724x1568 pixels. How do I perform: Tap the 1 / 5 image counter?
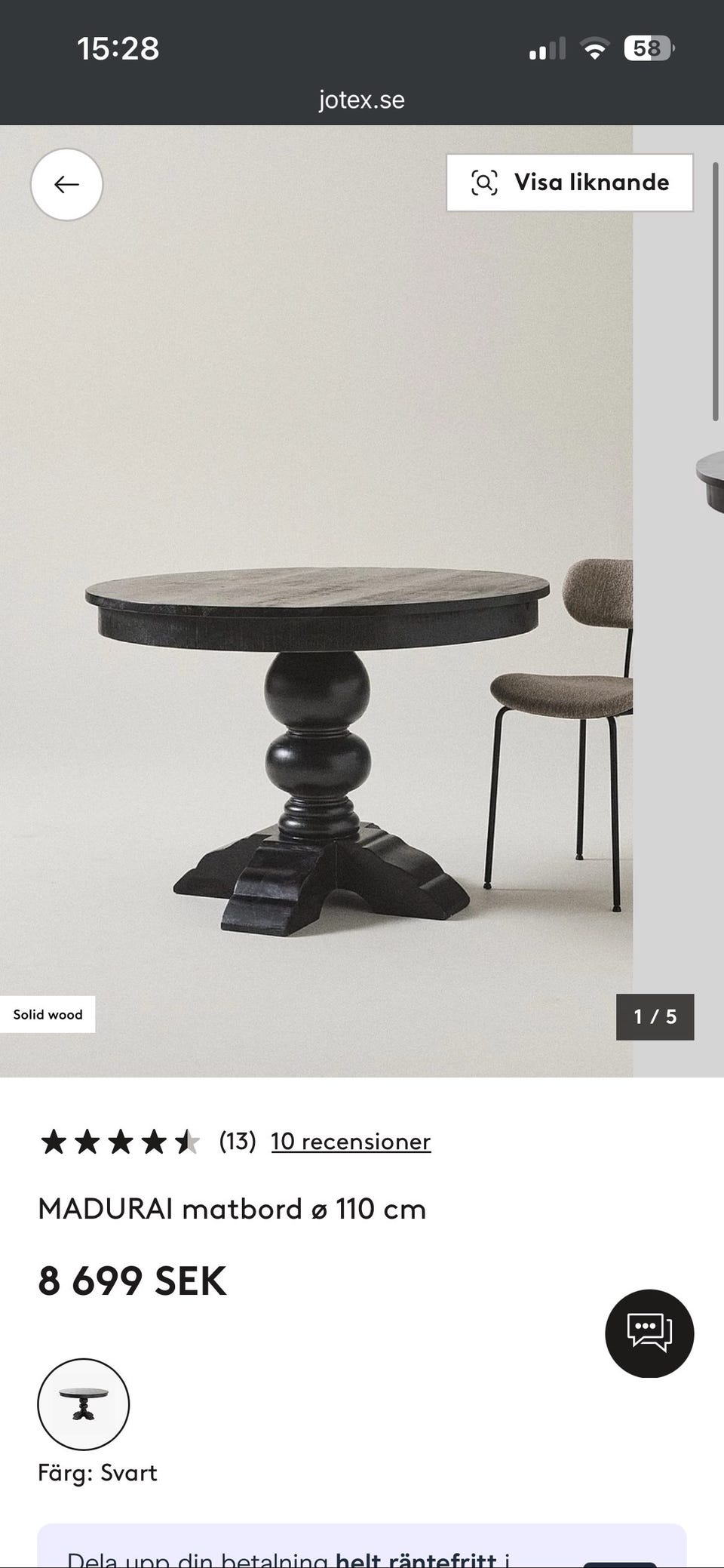(655, 1016)
